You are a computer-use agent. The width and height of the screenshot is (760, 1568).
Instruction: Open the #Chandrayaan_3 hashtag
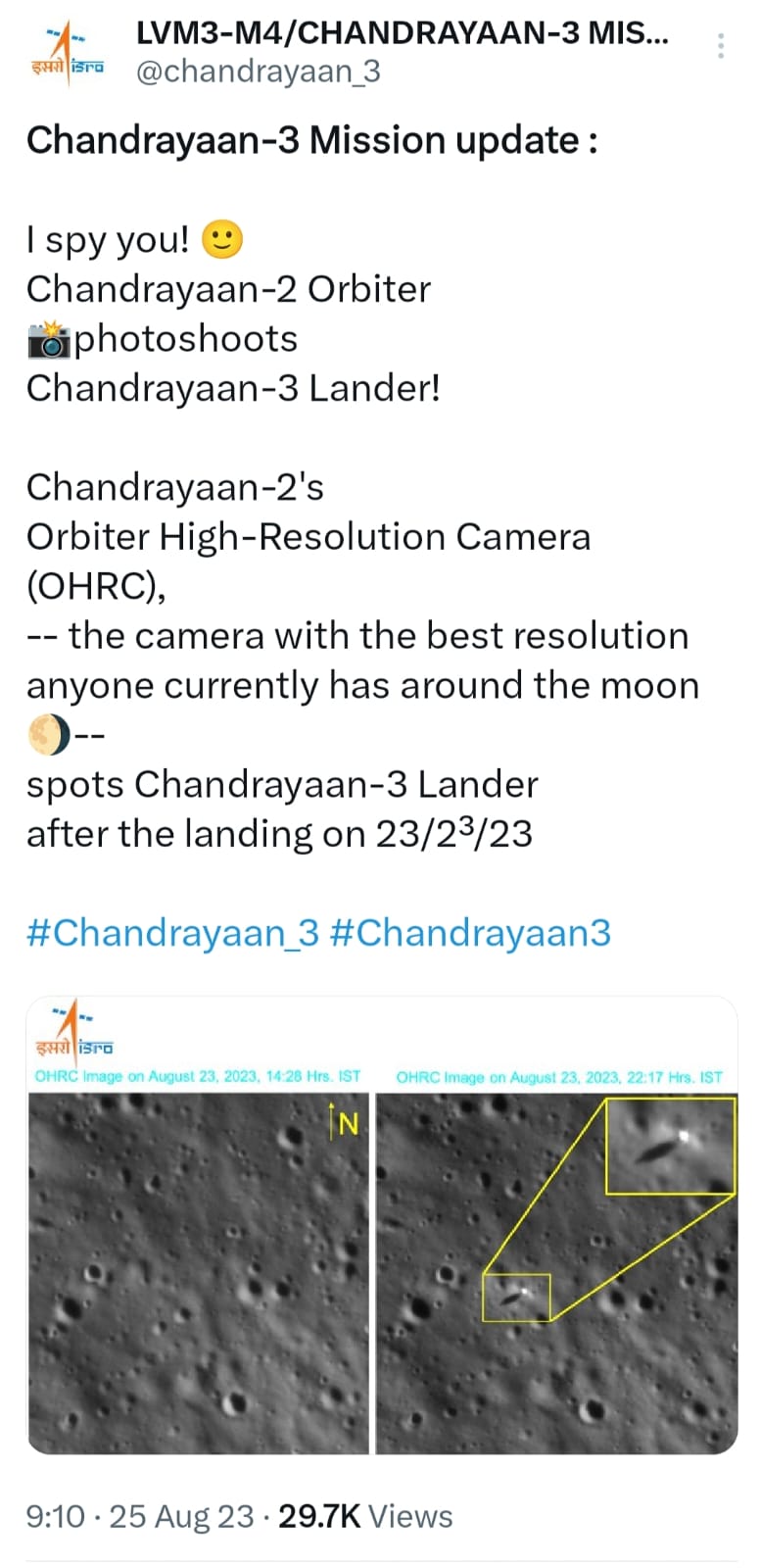(172, 932)
